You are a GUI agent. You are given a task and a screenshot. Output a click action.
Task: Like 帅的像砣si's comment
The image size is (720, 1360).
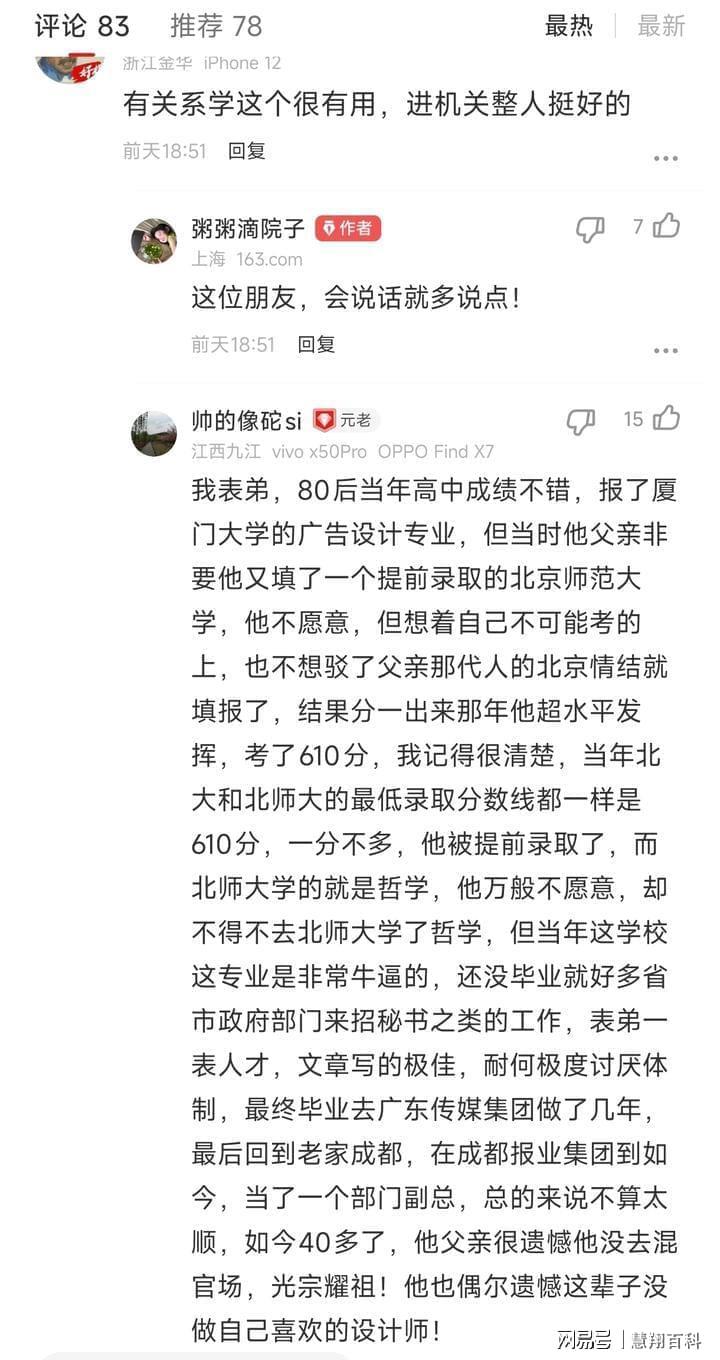pyautogui.click(x=666, y=419)
